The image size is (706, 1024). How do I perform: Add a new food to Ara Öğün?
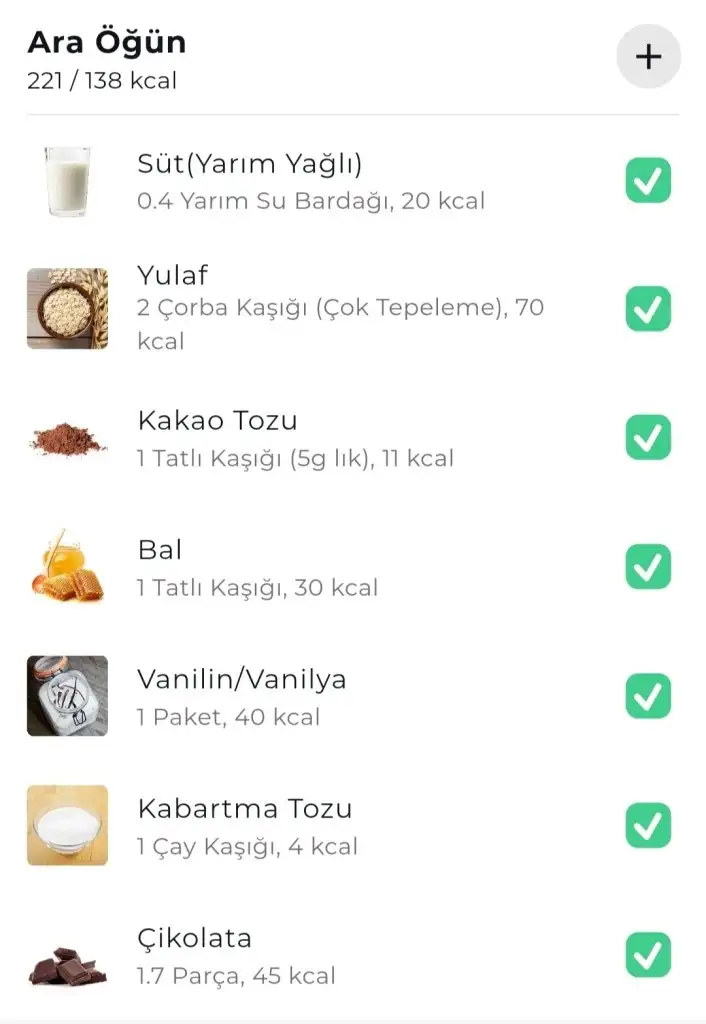(648, 57)
